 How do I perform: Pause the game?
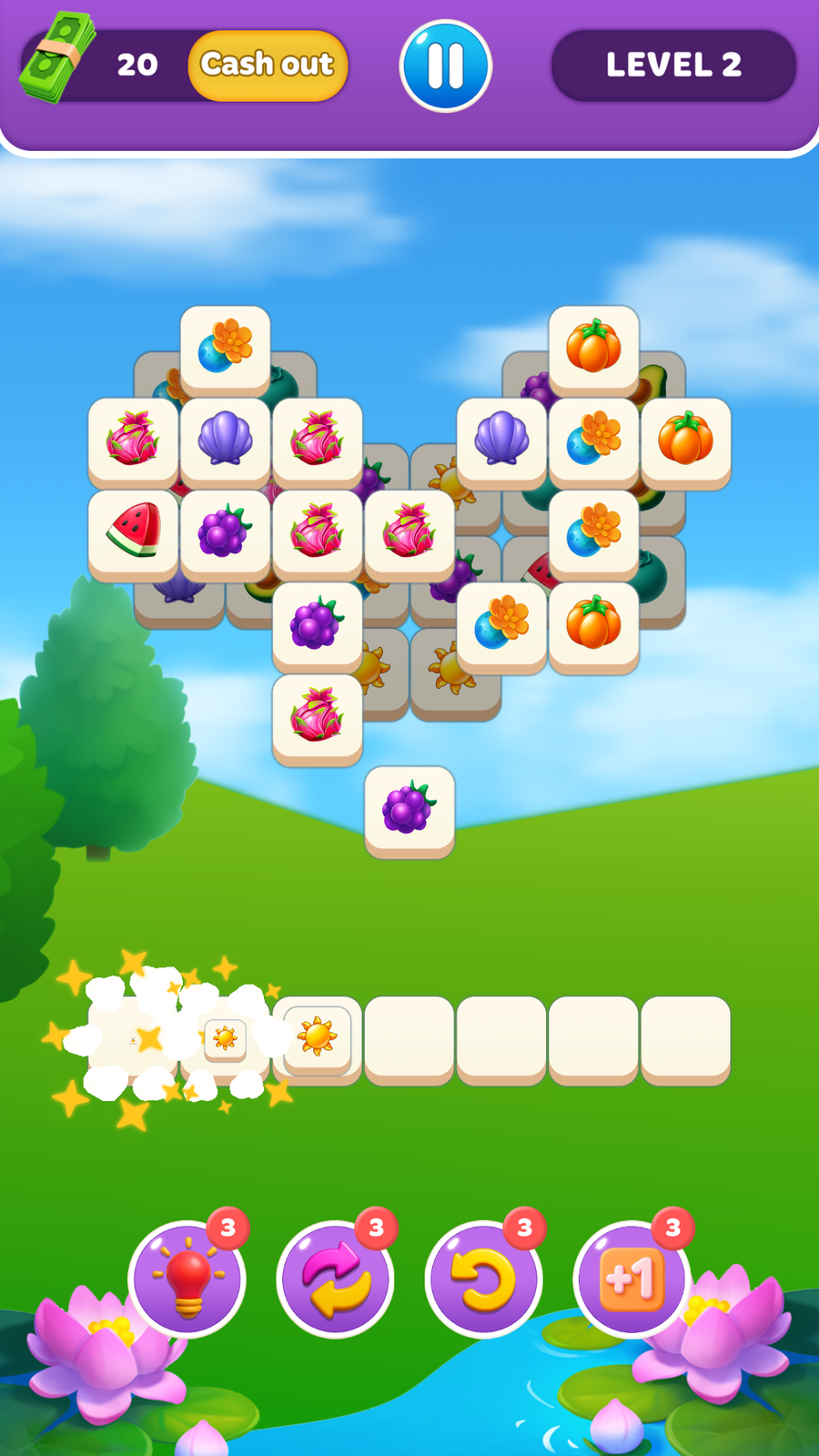[x=445, y=66]
